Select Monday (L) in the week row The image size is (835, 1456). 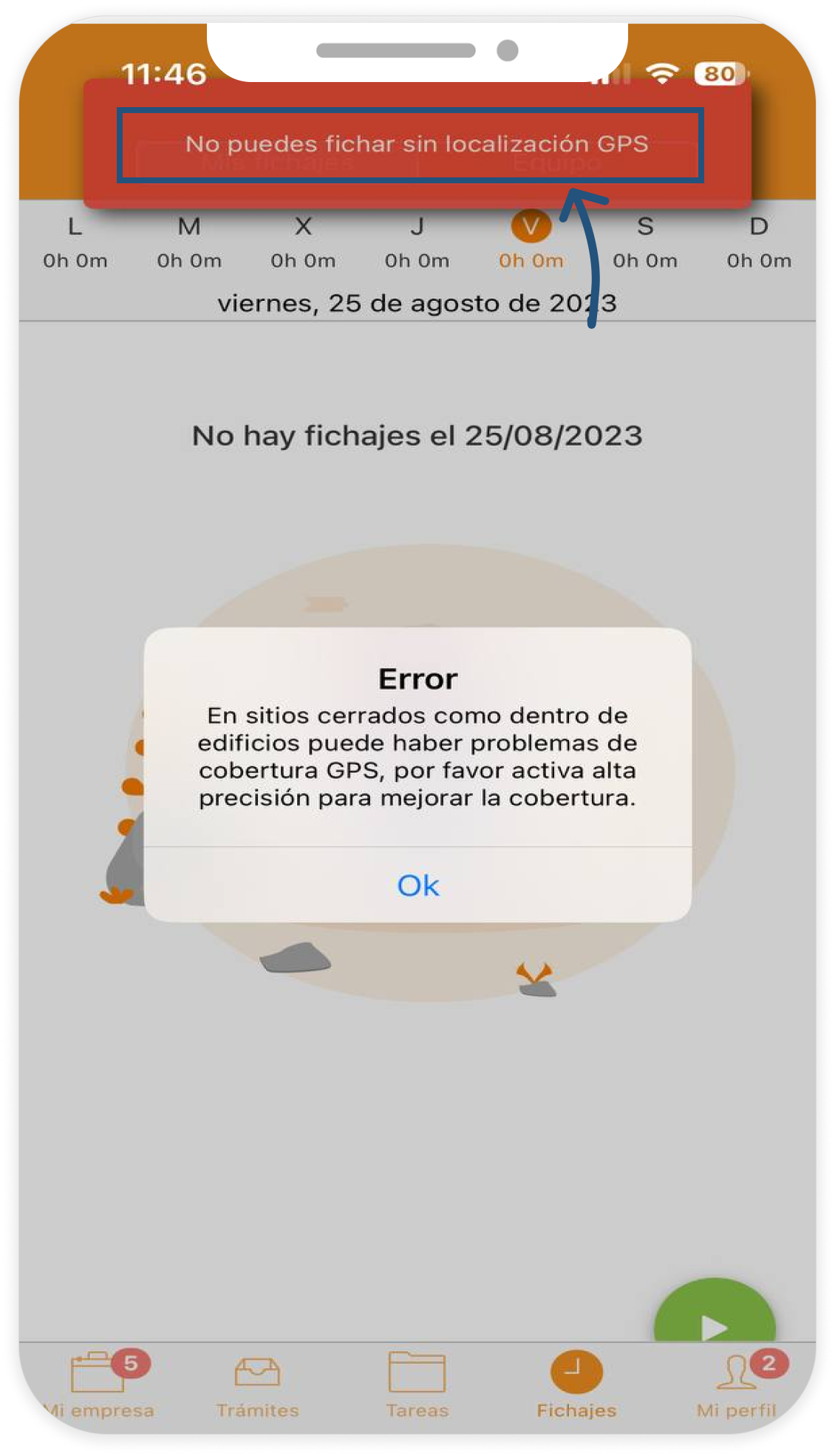(75, 242)
